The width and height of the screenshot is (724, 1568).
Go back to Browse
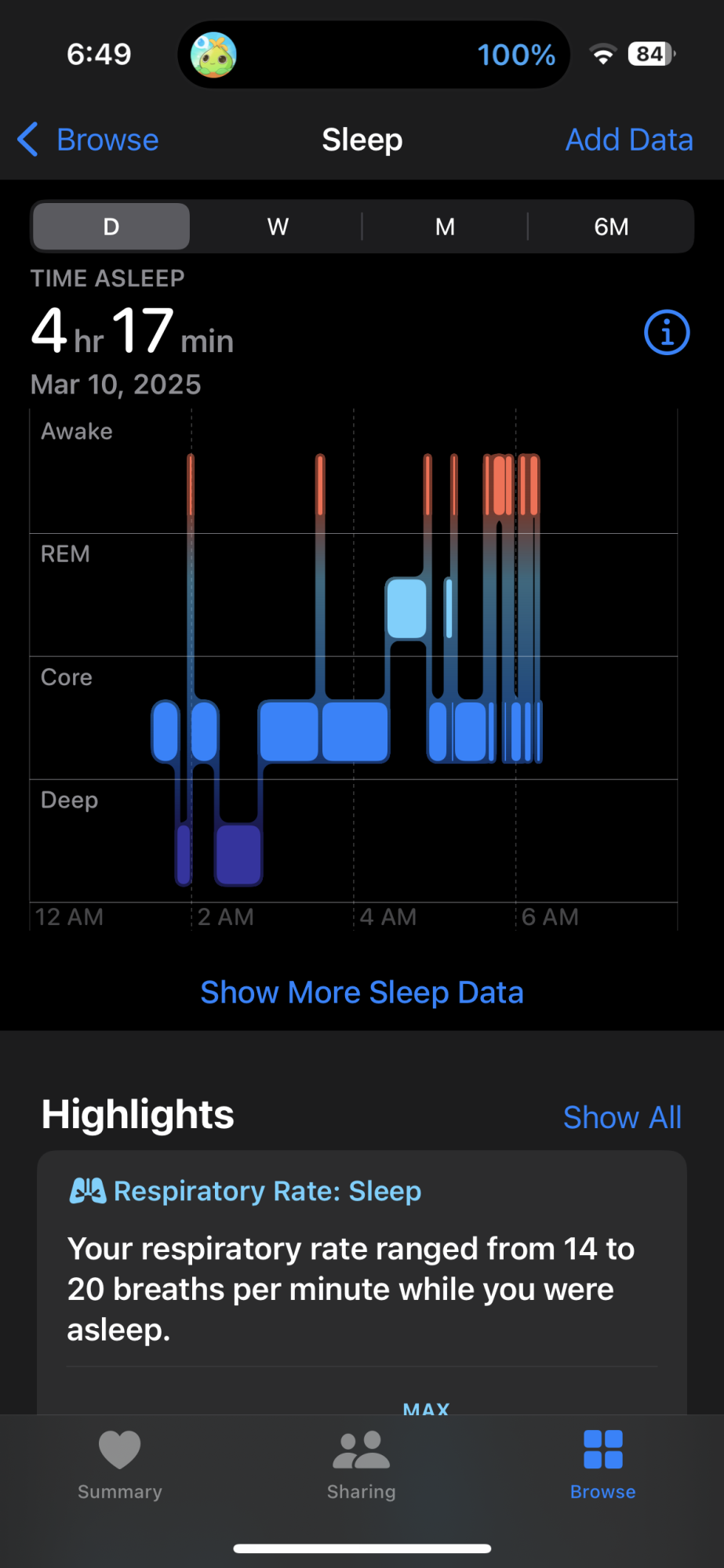coord(89,140)
